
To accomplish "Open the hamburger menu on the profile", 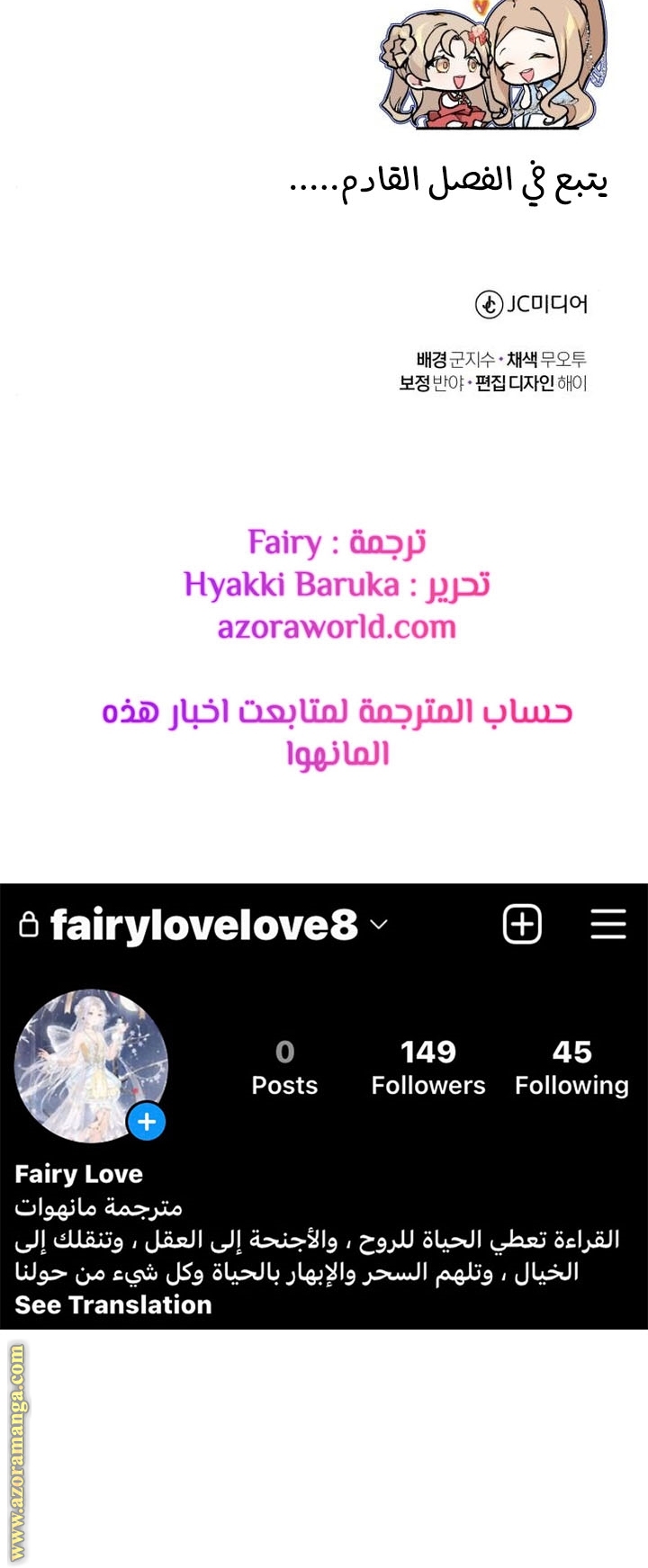I will 607,924.
